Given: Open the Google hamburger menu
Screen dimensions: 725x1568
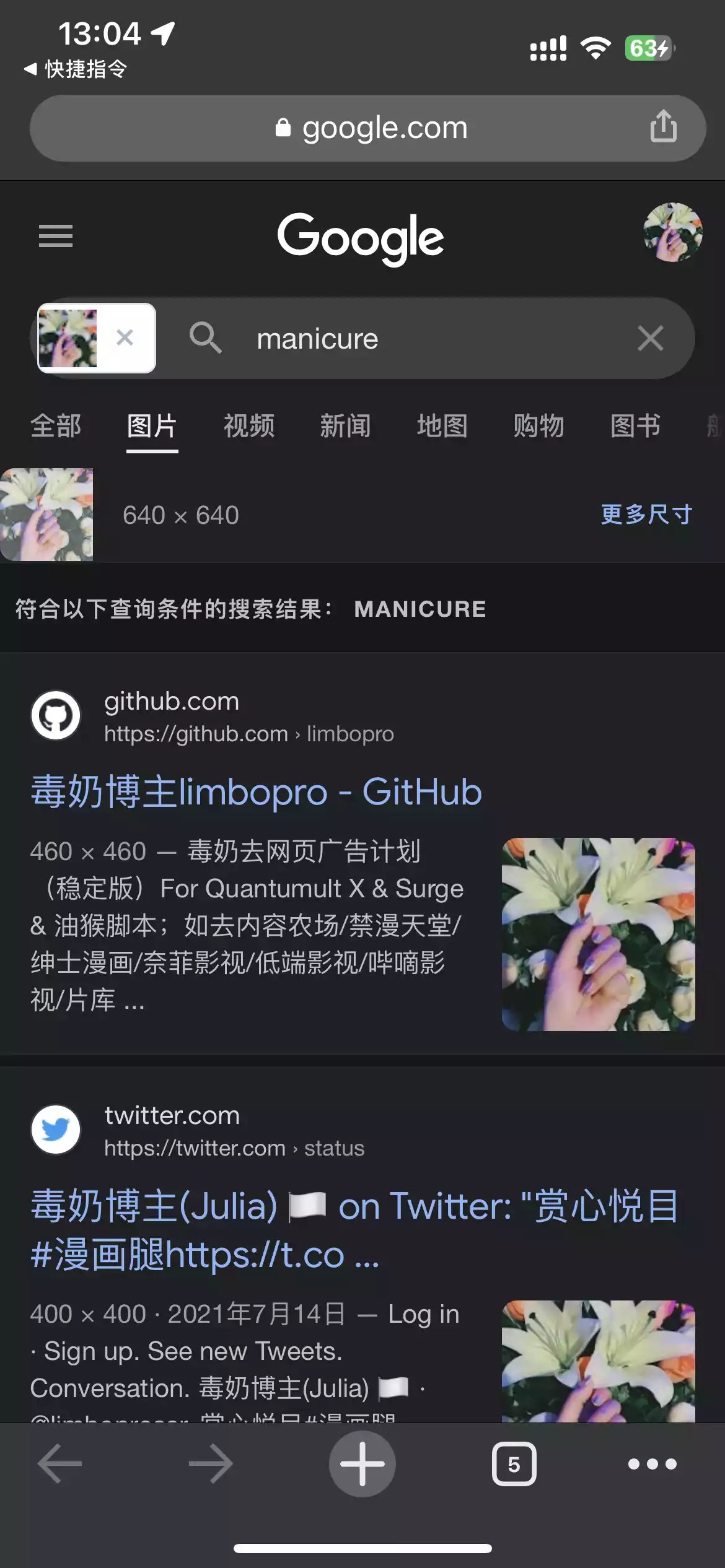Looking at the screenshot, I should [x=56, y=236].
